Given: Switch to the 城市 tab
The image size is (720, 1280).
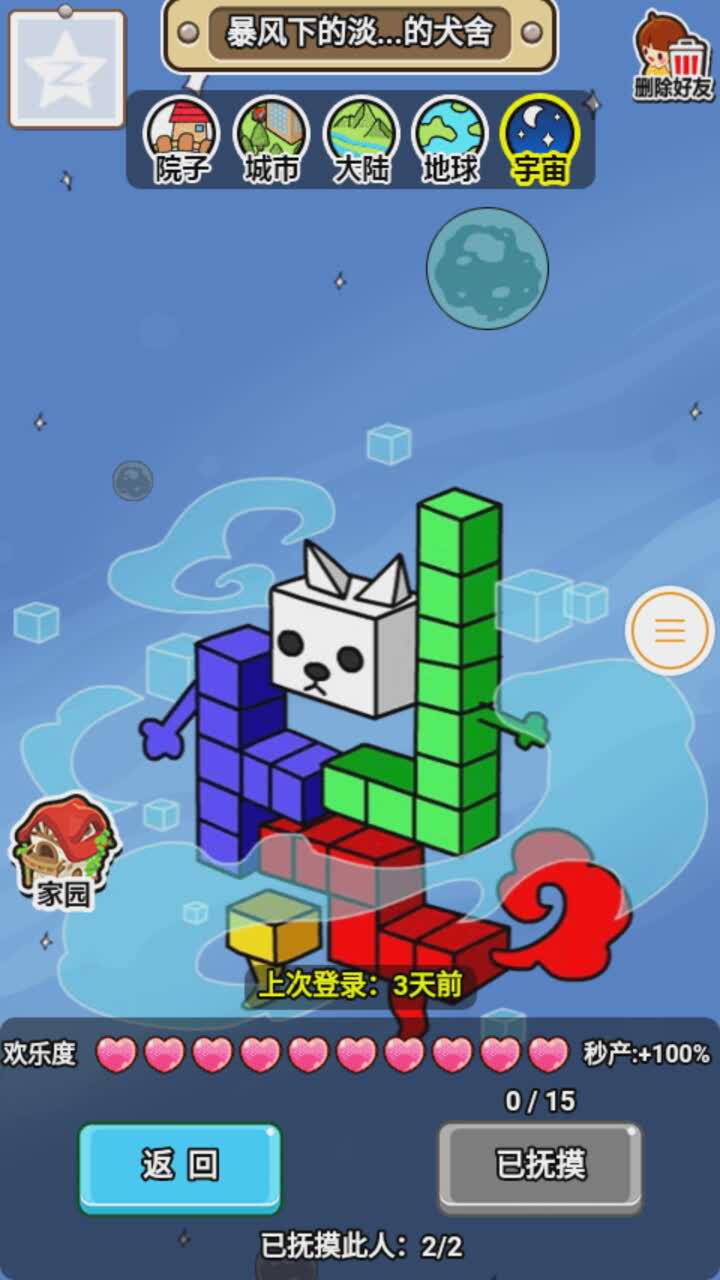Looking at the screenshot, I should coord(271,140).
